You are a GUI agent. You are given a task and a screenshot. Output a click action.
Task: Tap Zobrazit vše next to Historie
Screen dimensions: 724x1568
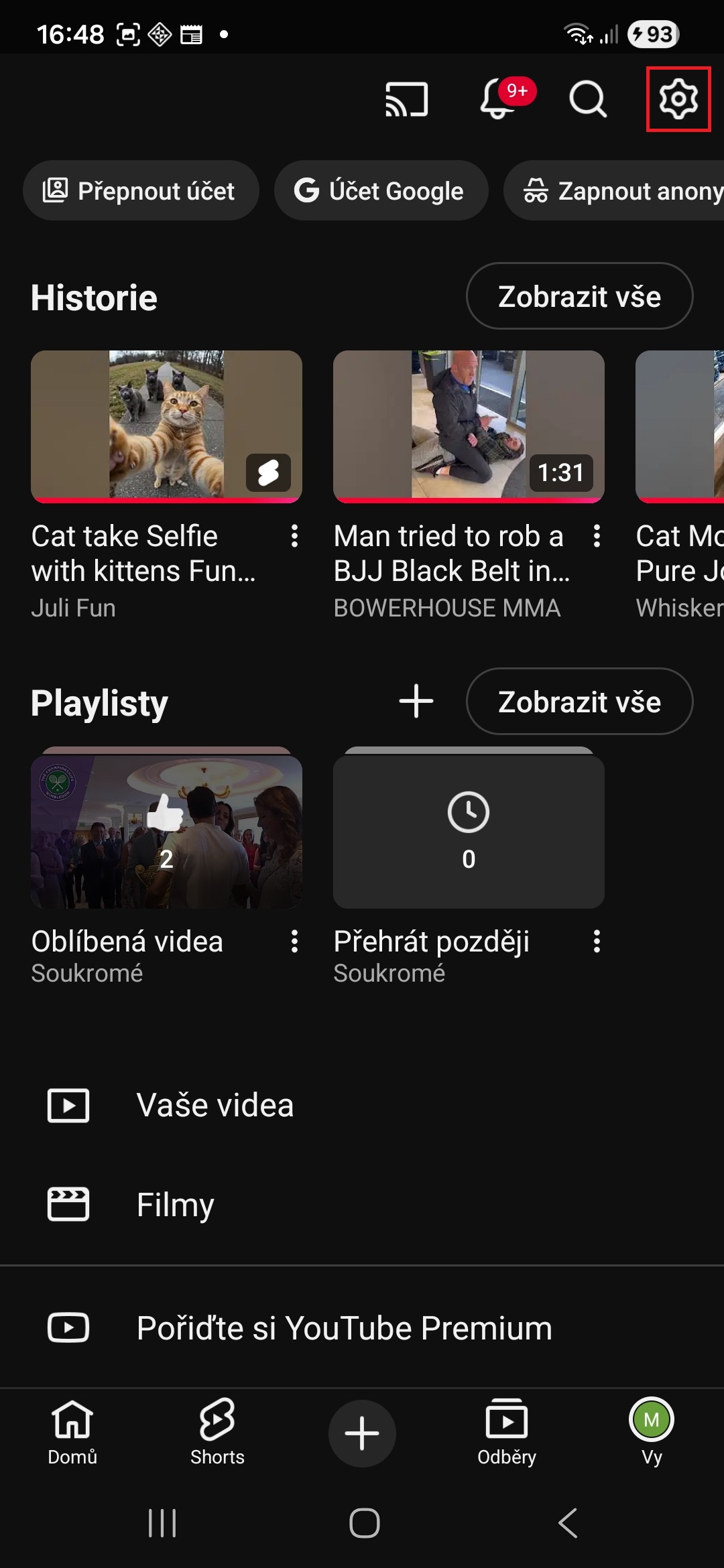click(x=579, y=296)
